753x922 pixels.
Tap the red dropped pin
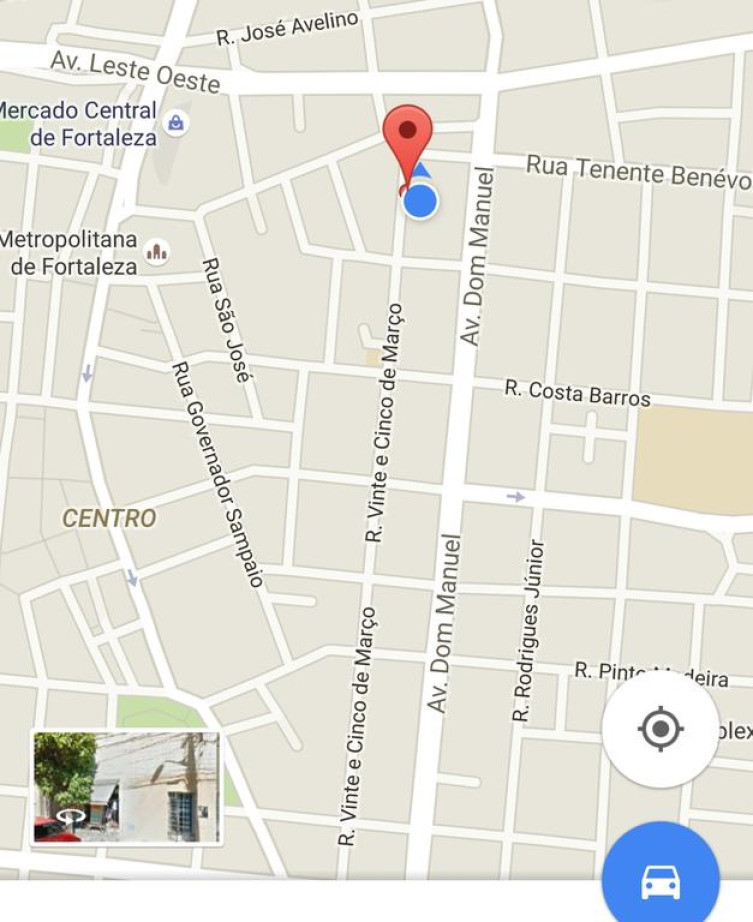(408, 135)
